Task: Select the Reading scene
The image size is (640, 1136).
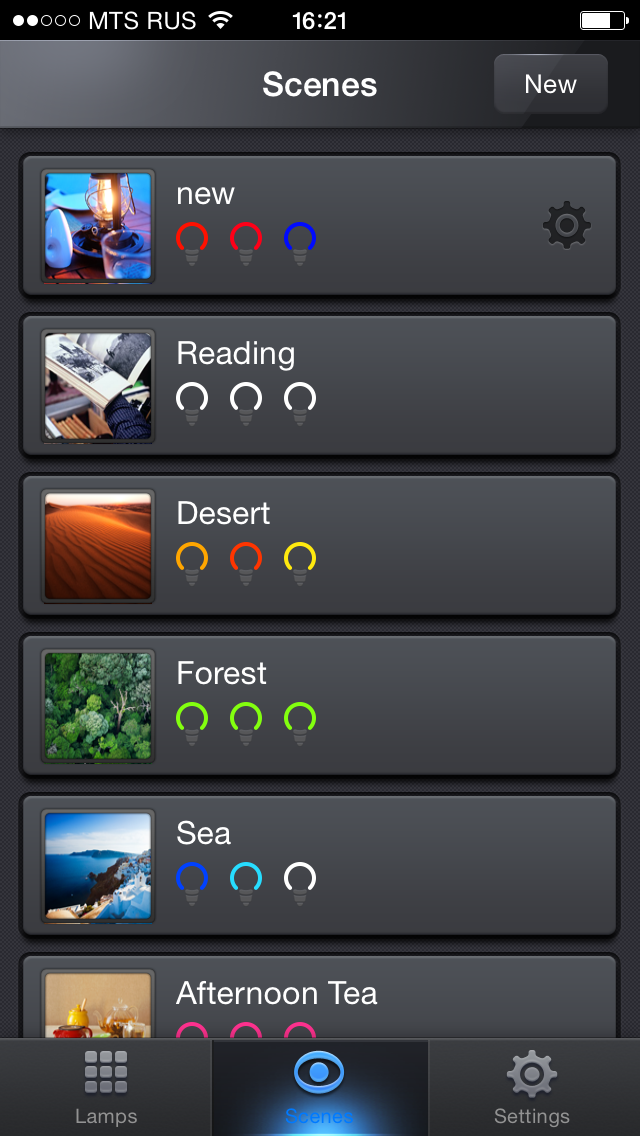Action: pyautogui.click(x=320, y=385)
